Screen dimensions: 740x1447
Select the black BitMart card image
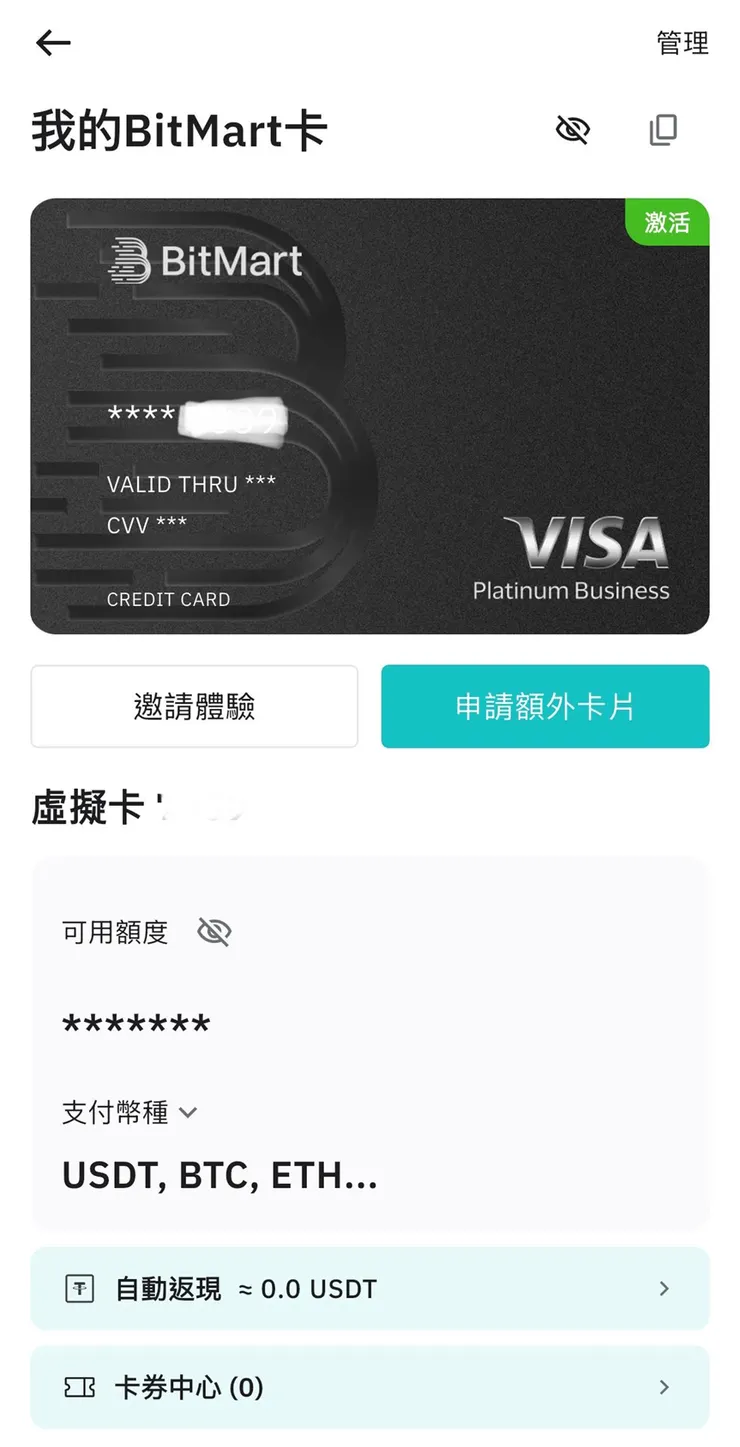(370, 415)
